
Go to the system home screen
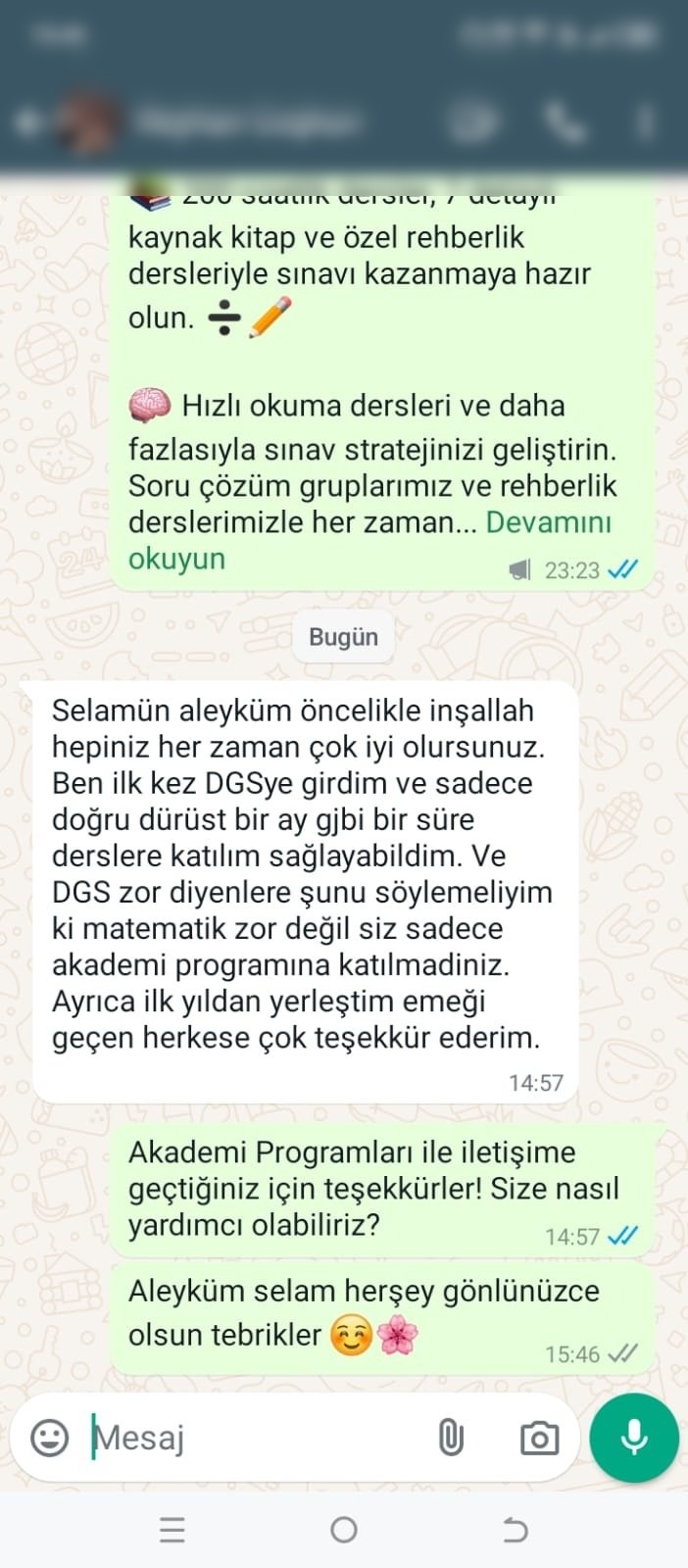[344, 1530]
